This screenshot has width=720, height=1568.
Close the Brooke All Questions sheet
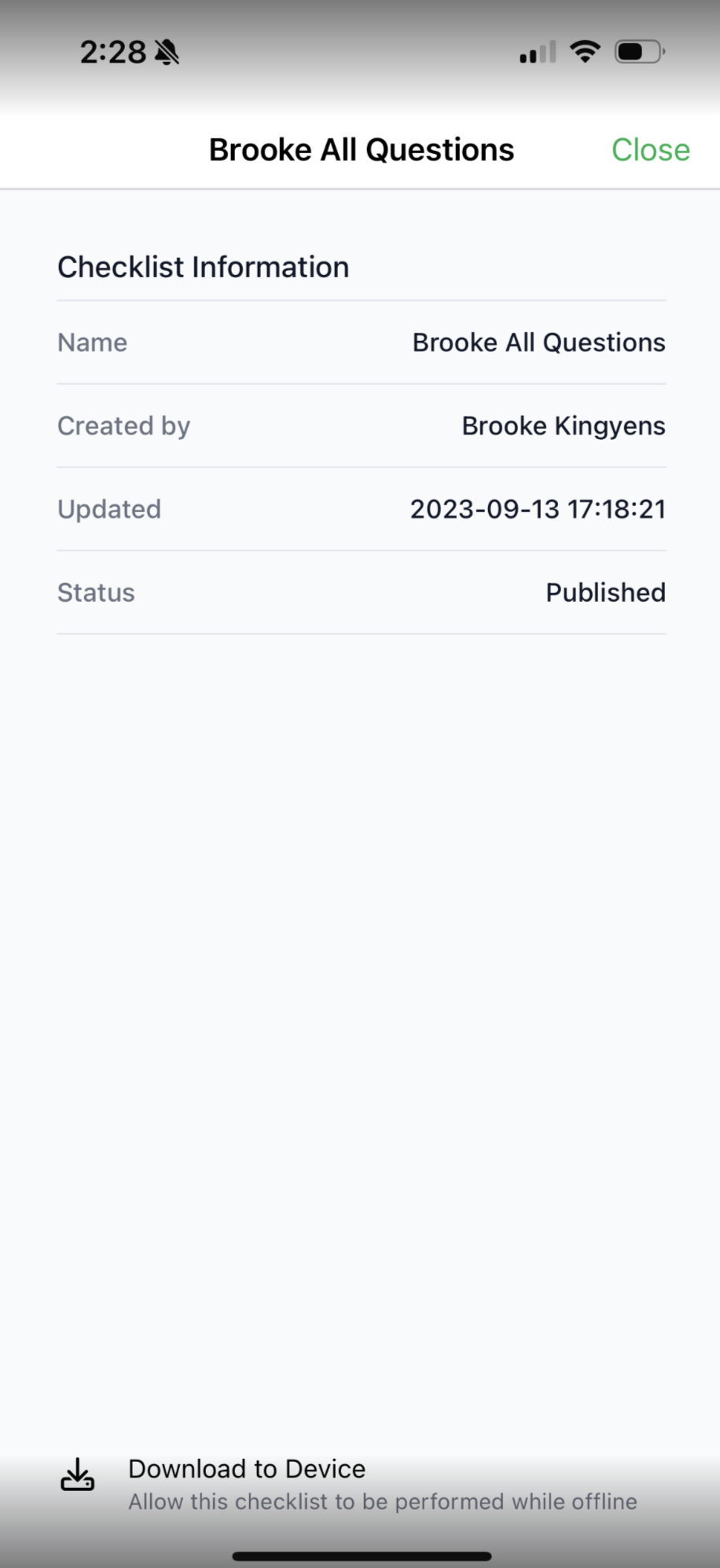(x=650, y=150)
